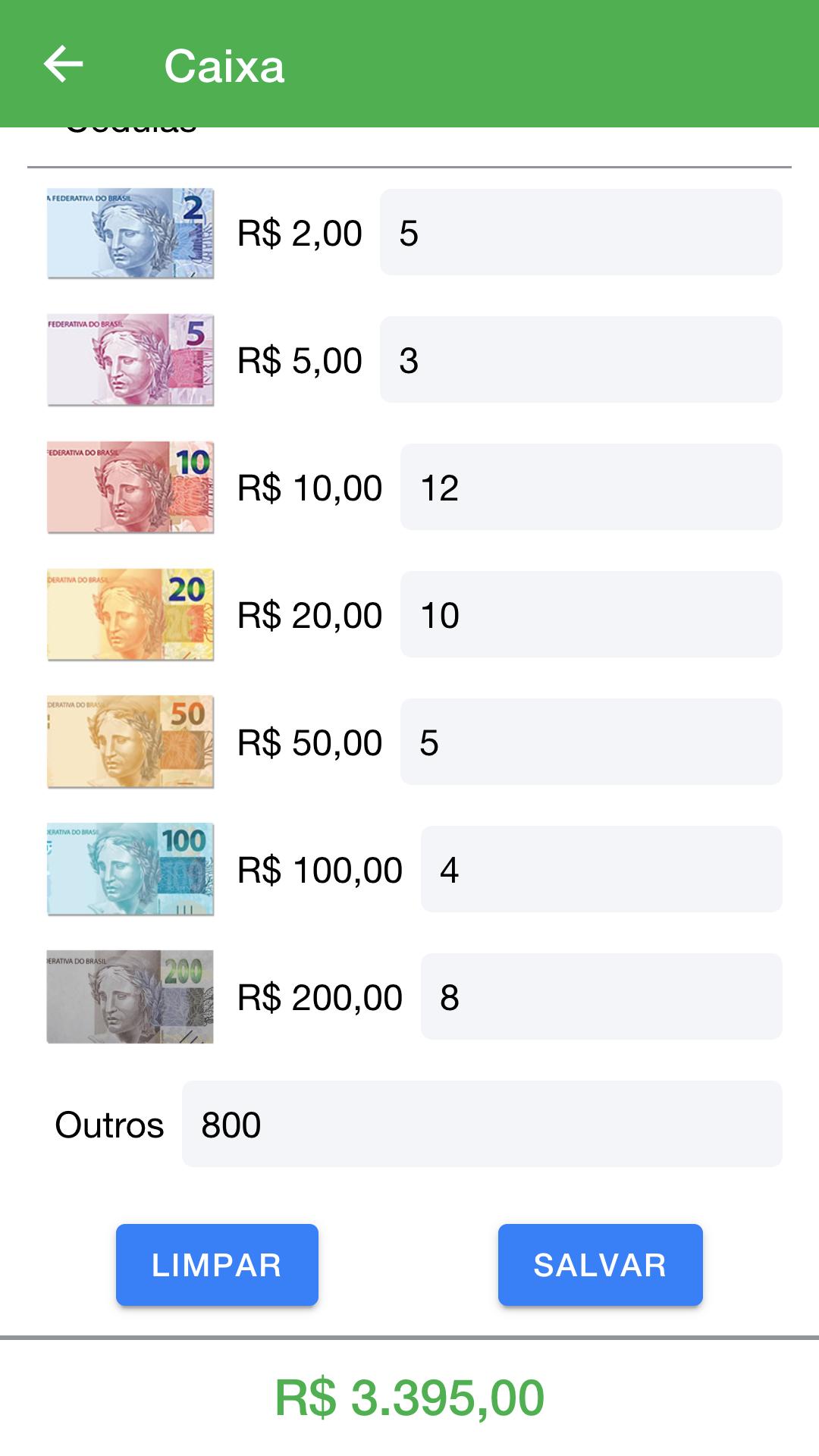Select the R$ 5,00 bill count field
This screenshot has width=819, height=1456.
coord(580,359)
